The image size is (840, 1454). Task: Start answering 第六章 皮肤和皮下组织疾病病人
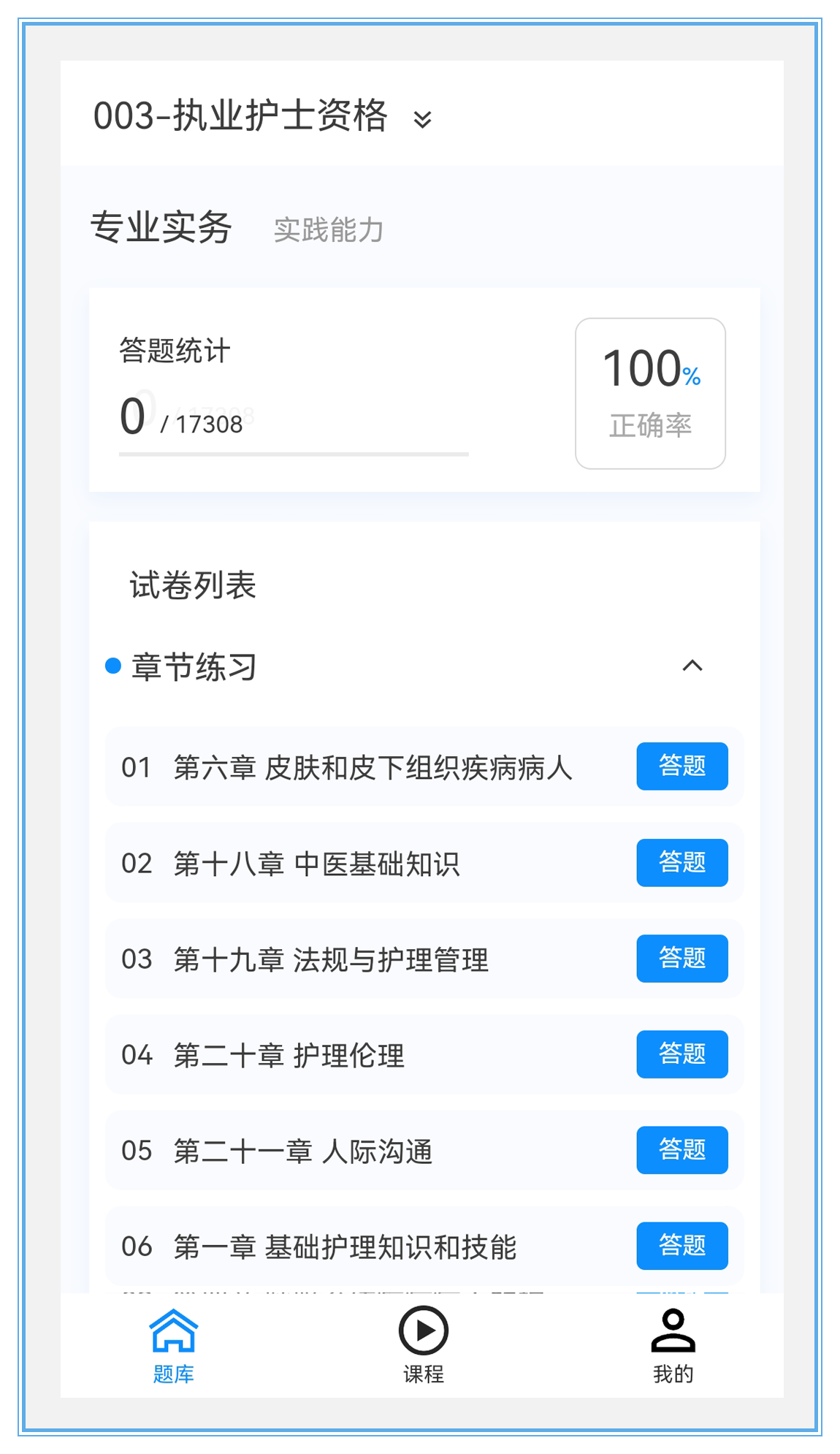click(681, 766)
